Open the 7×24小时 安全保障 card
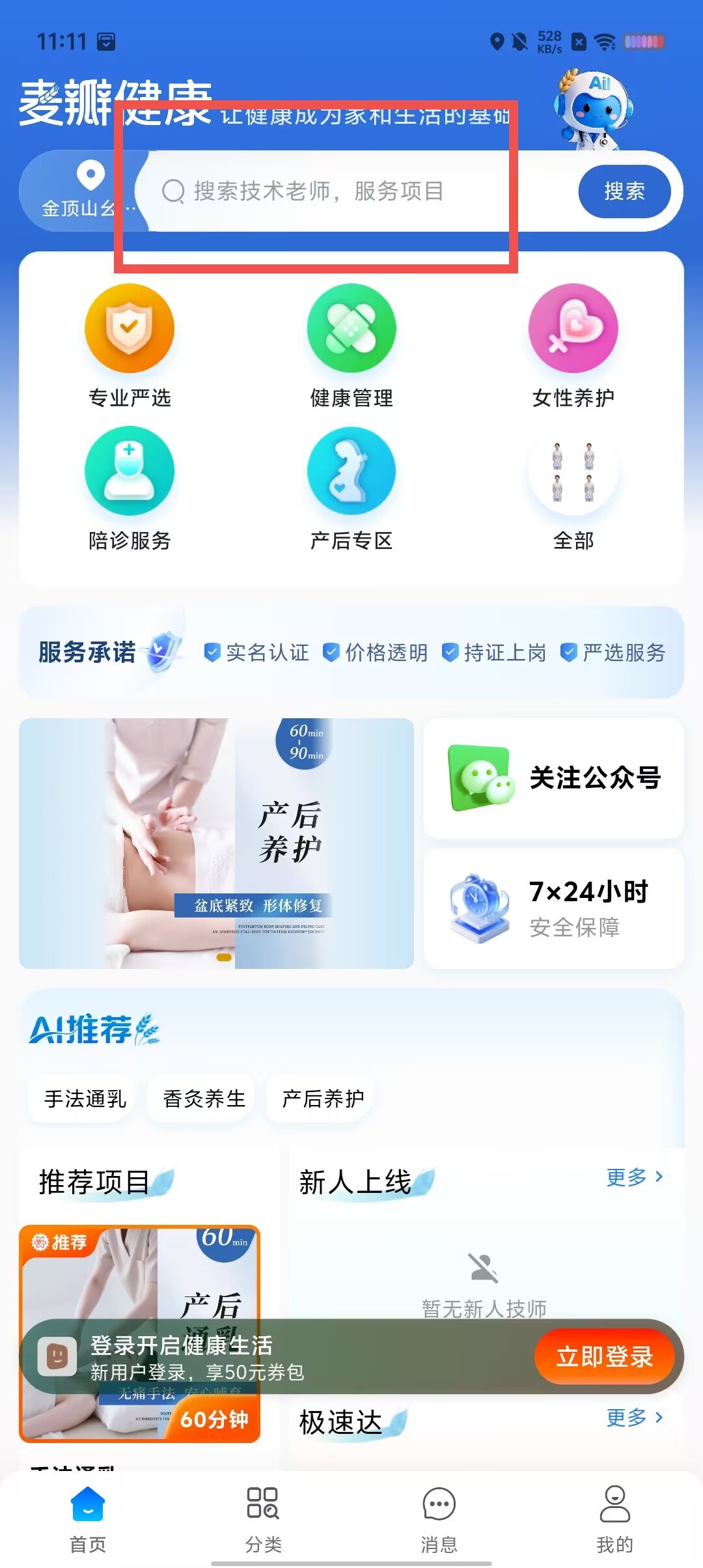The height and width of the screenshot is (1568, 703). [x=554, y=909]
